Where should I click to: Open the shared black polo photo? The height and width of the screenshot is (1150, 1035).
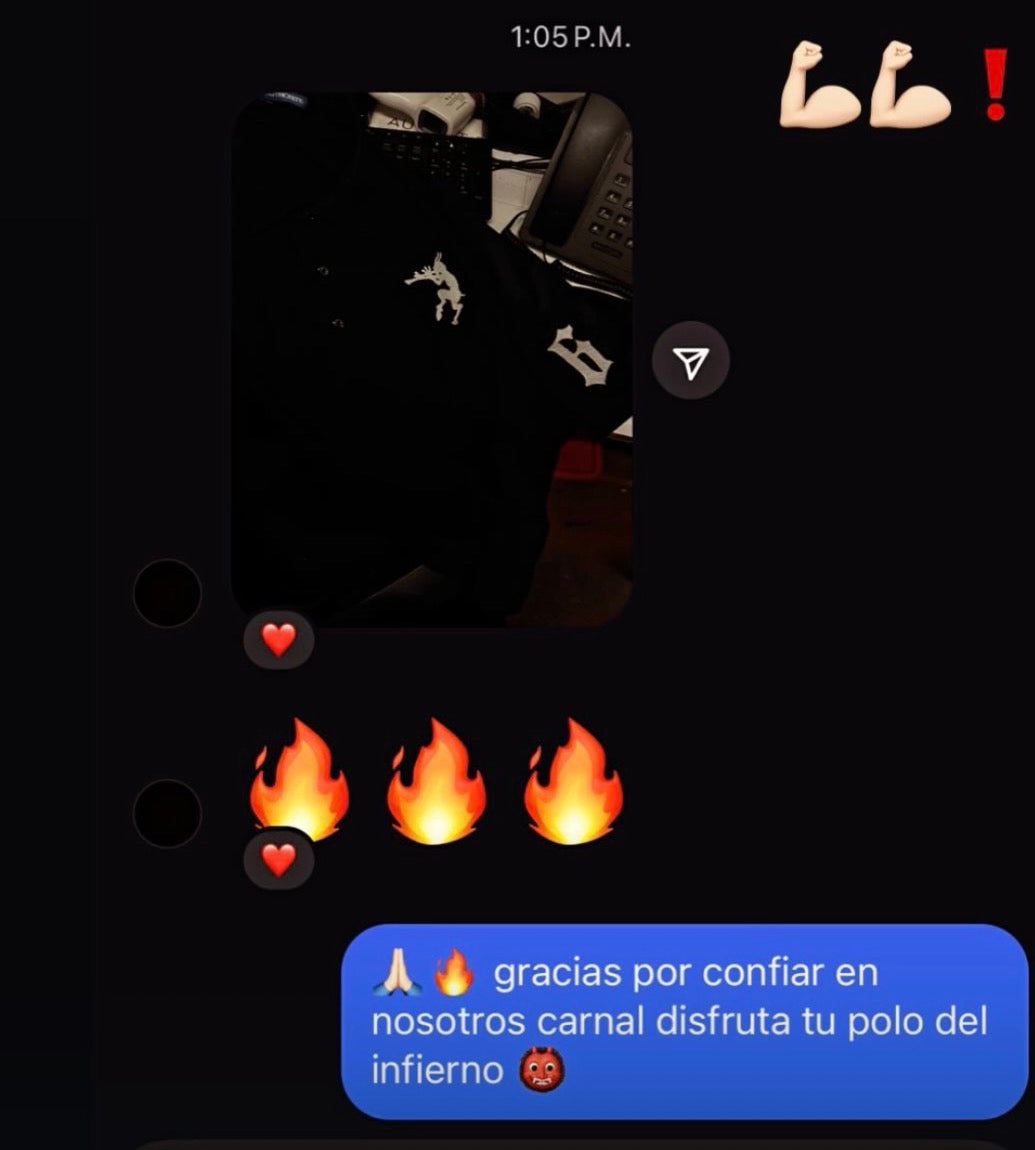click(431, 360)
